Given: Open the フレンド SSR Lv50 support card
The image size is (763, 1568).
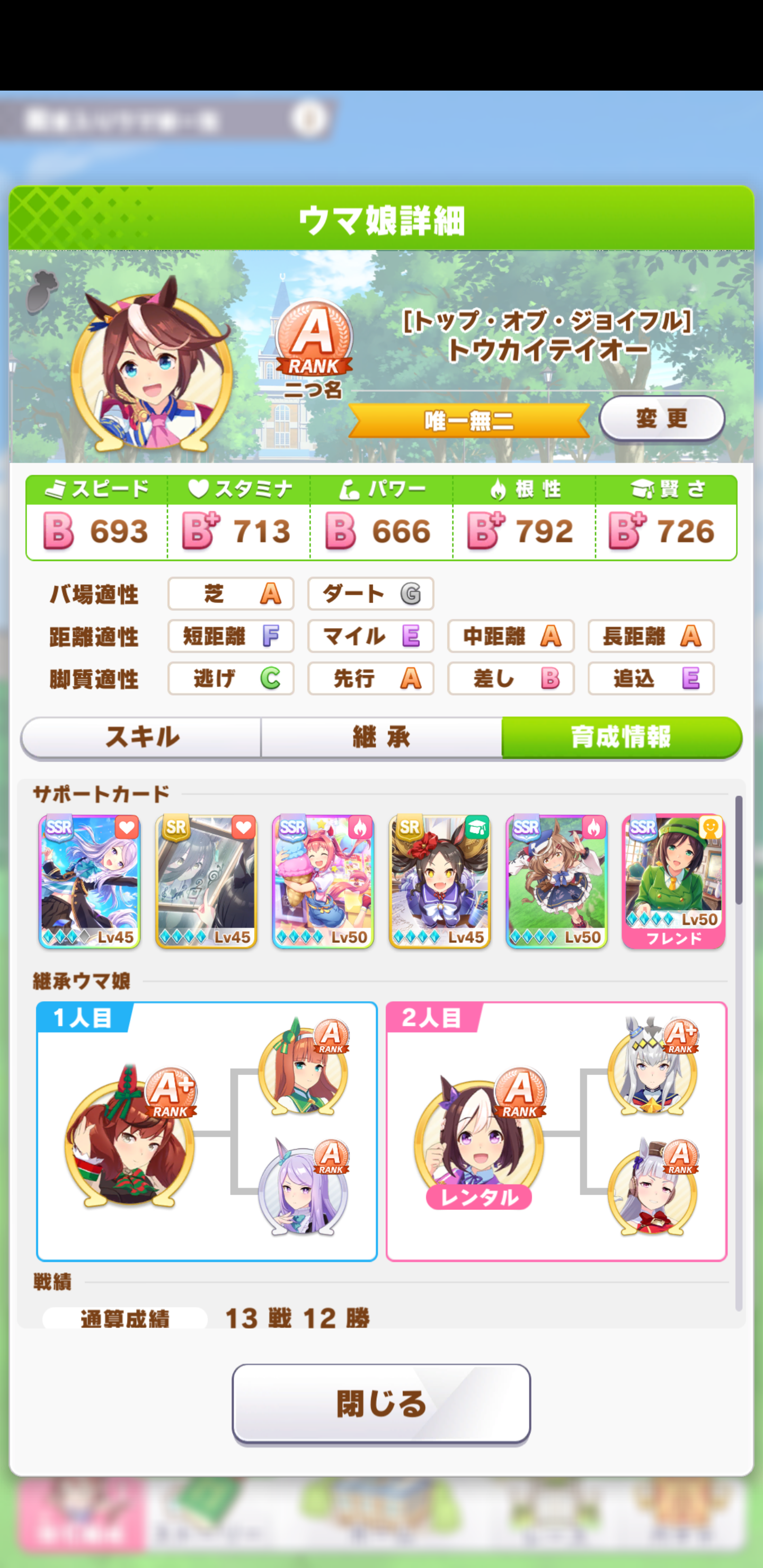Looking at the screenshot, I should pos(673,881).
